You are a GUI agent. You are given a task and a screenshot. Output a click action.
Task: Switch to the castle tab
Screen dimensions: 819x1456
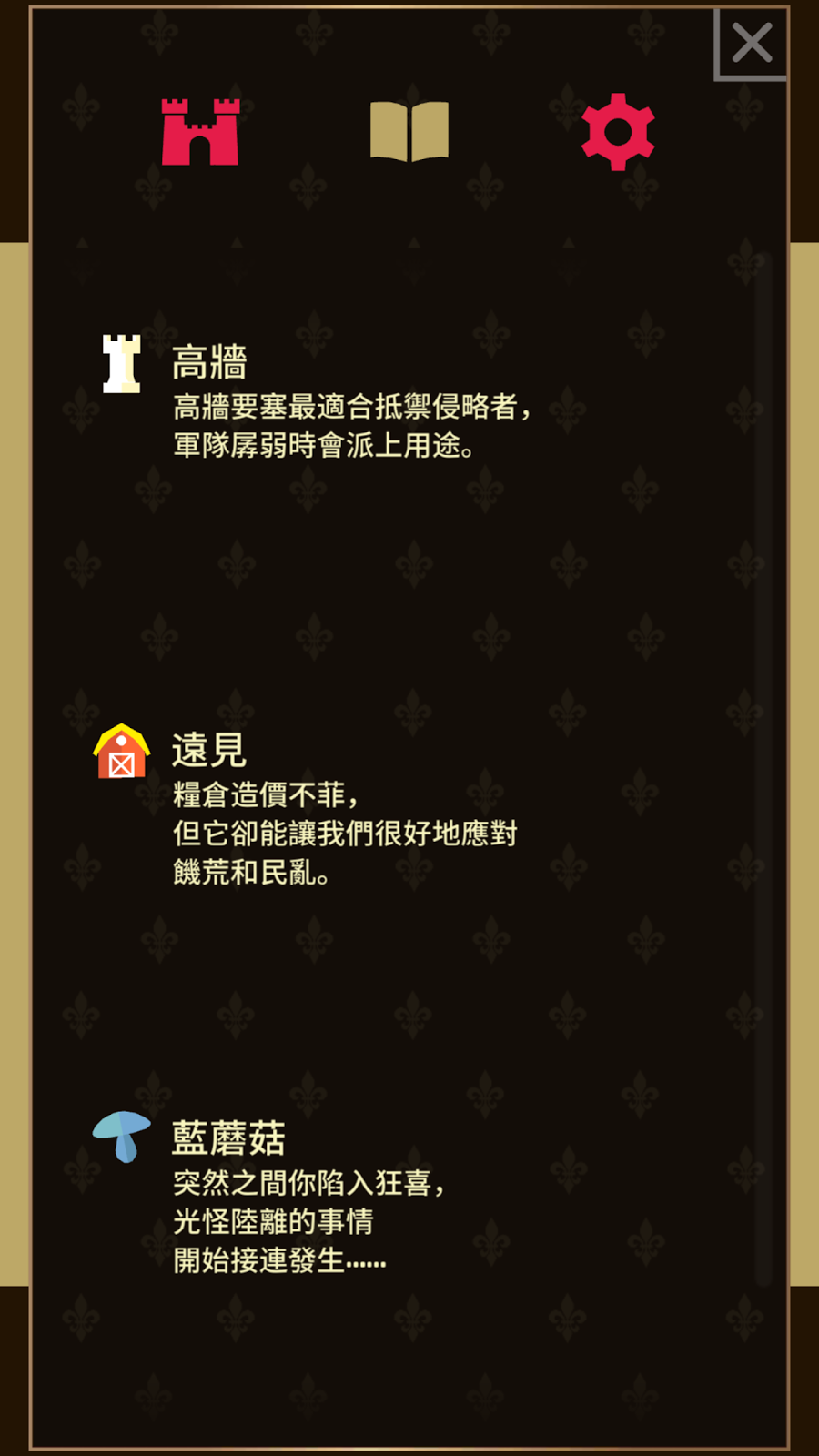tap(200, 133)
